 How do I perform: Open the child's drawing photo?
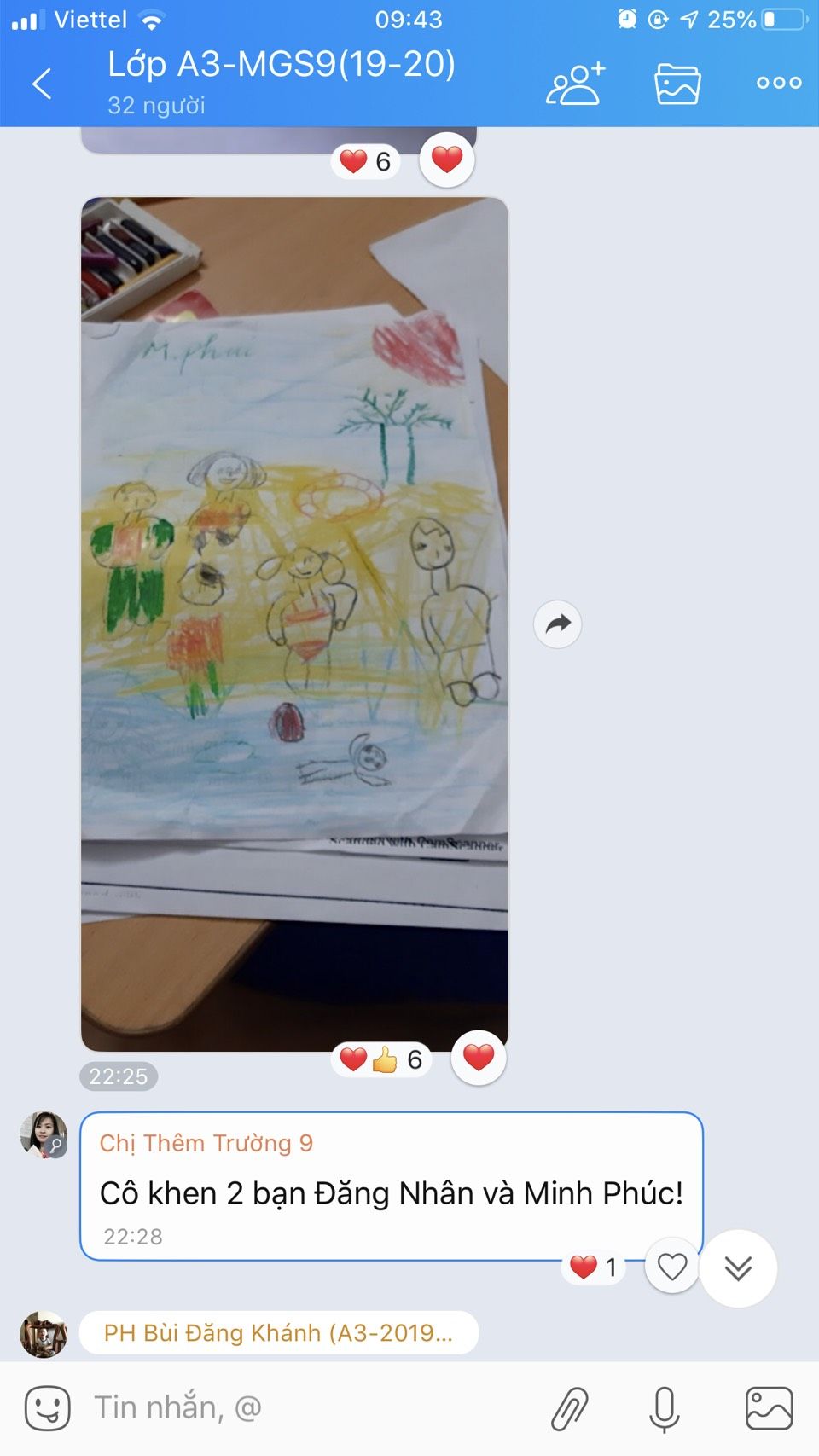click(x=294, y=623)
